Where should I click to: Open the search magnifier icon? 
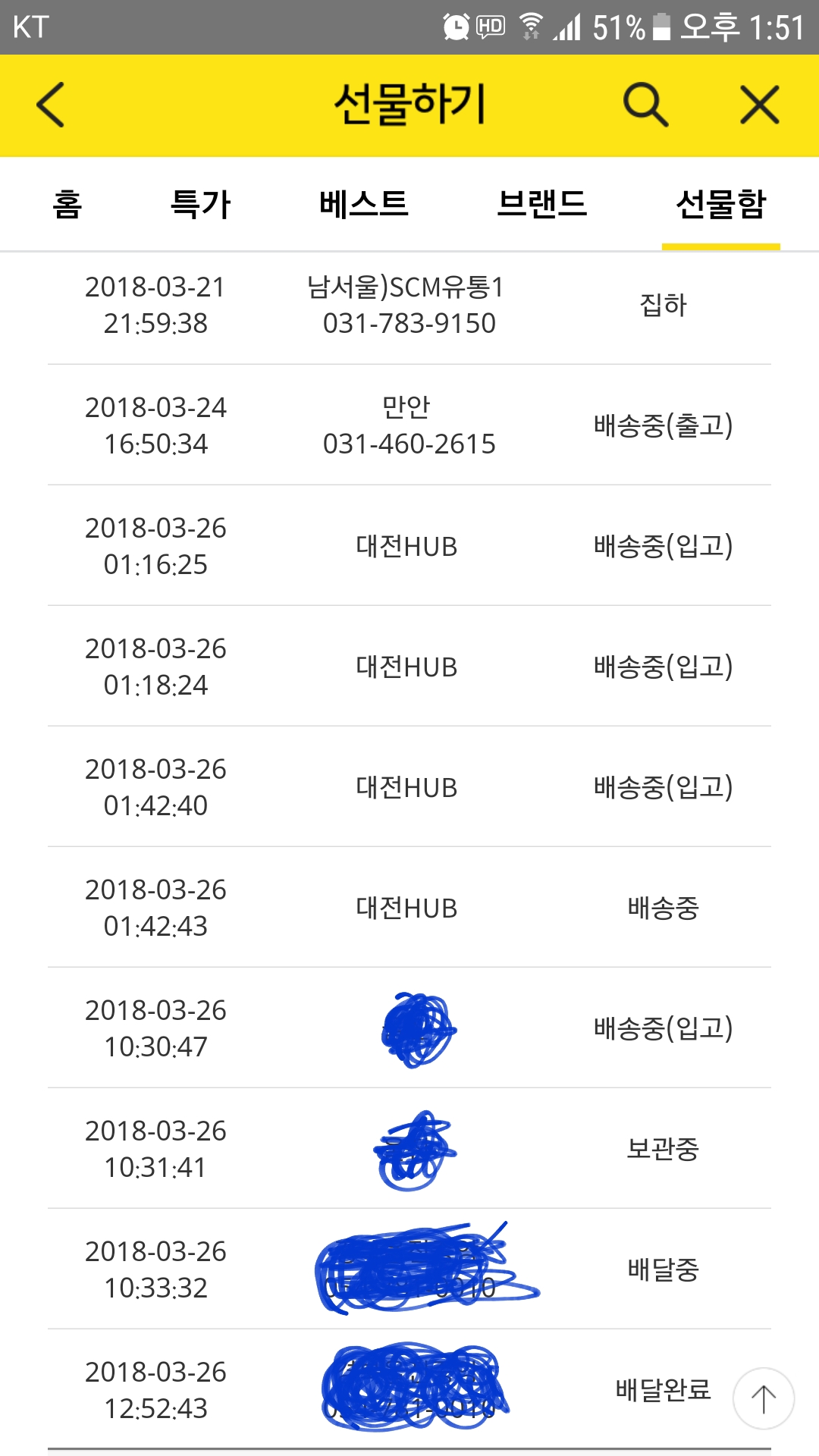pos(645,105)
